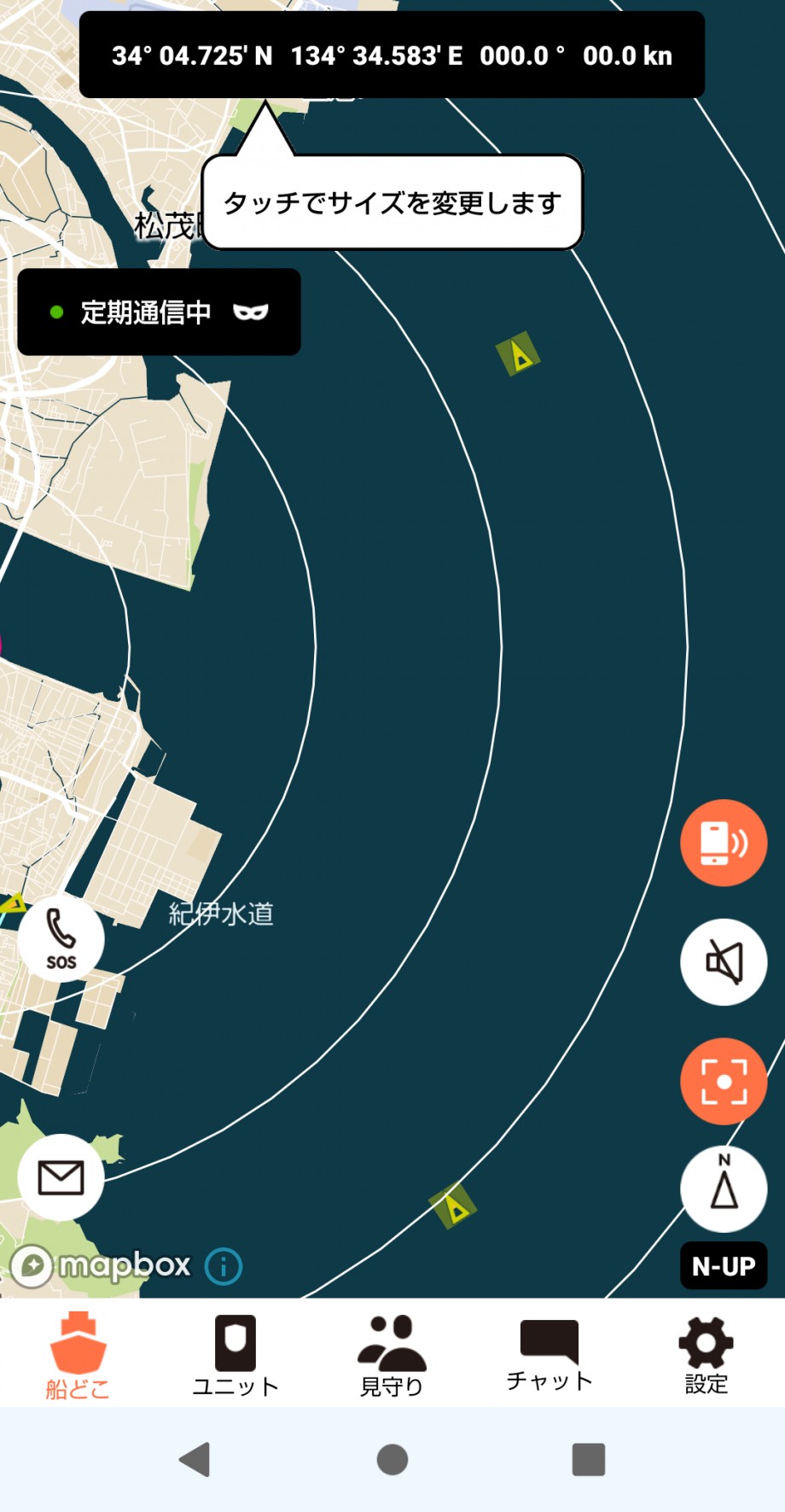
Task: Call for help with SOS button
Action: 61,939
